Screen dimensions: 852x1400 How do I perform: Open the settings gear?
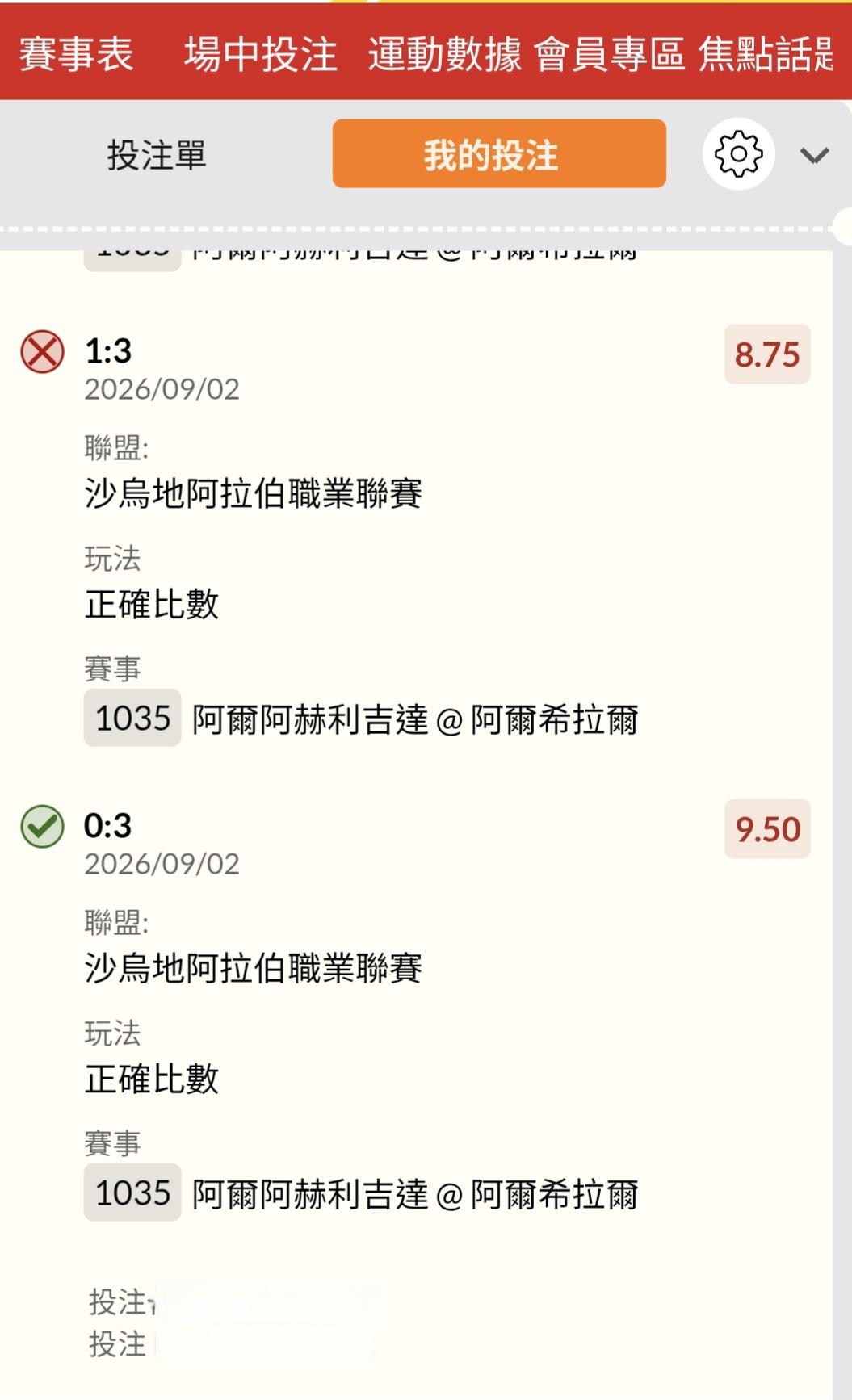point(738,153)
